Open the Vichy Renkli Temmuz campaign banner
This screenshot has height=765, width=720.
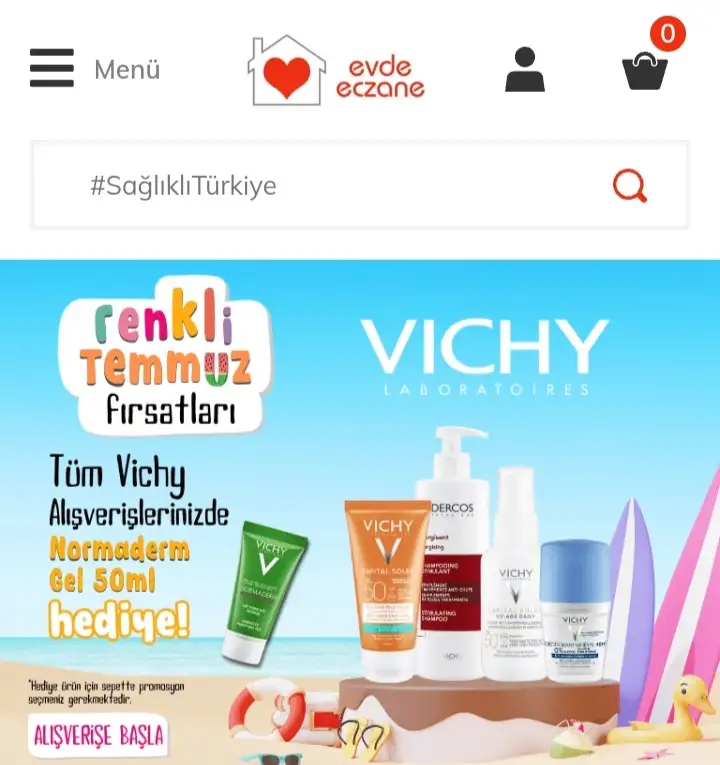pos(360,510)
